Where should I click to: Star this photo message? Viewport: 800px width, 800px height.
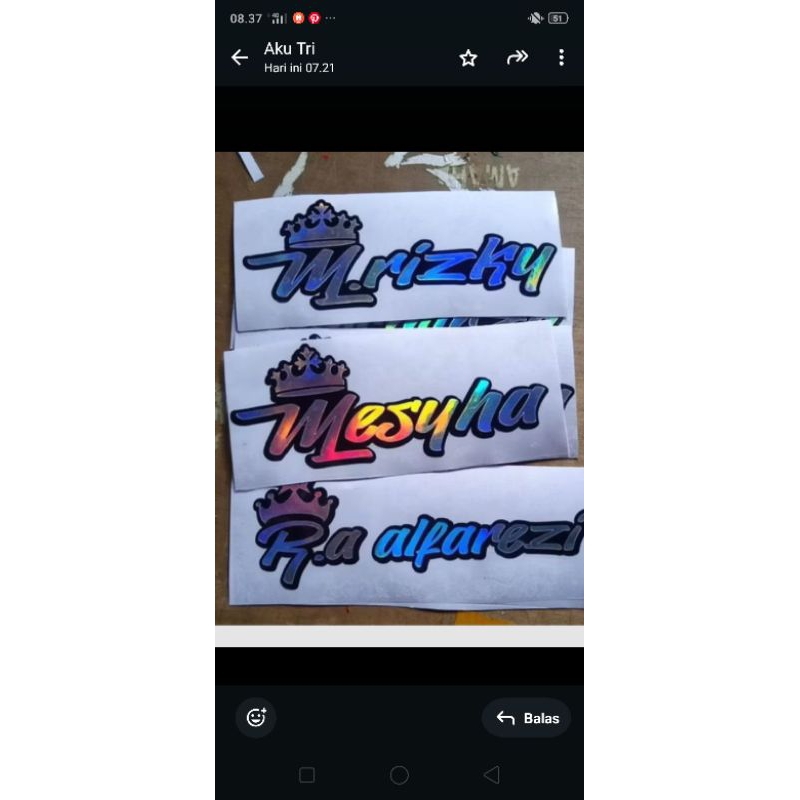(468, 58)
